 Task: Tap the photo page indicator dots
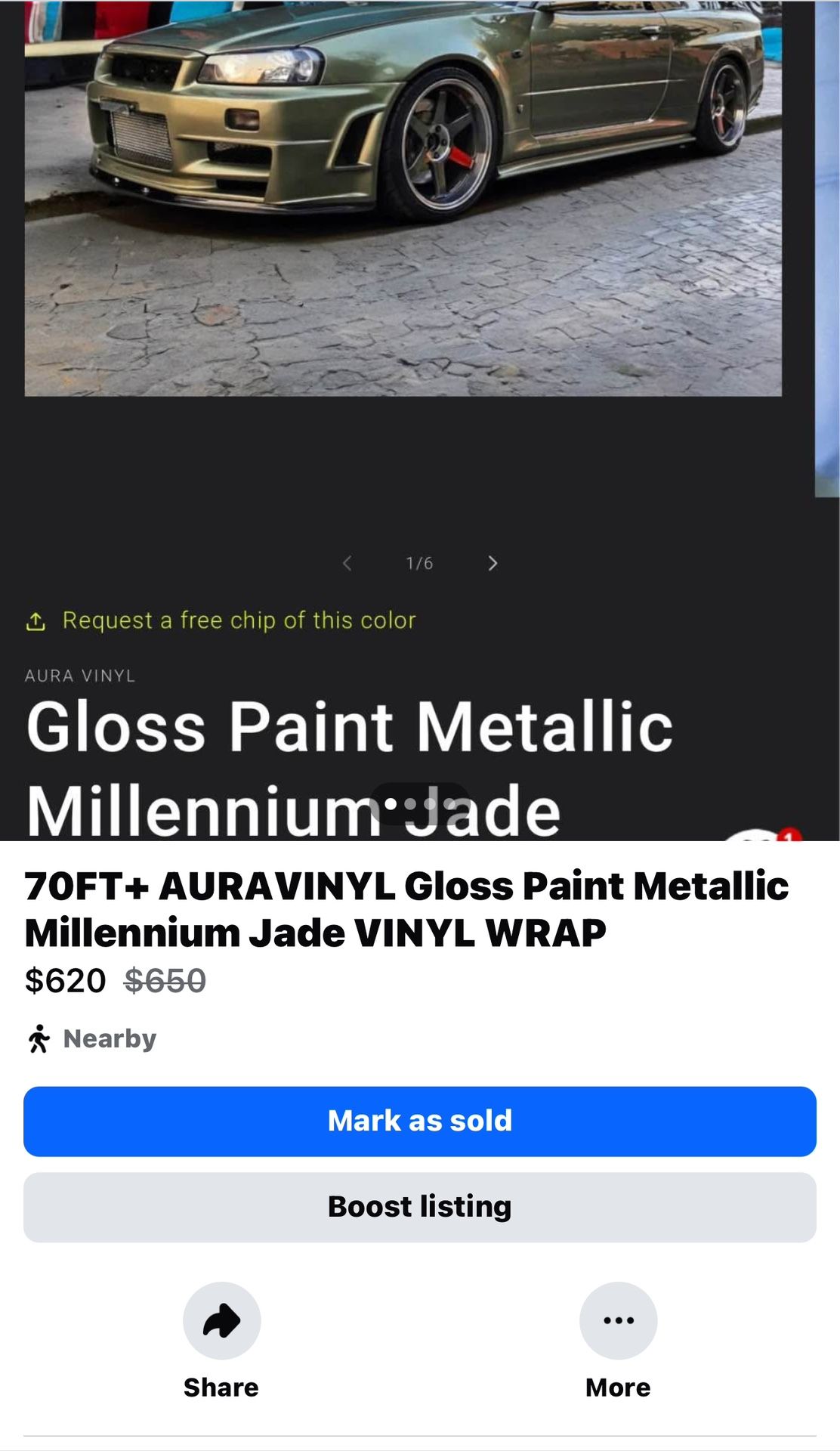tap(420, 804)
